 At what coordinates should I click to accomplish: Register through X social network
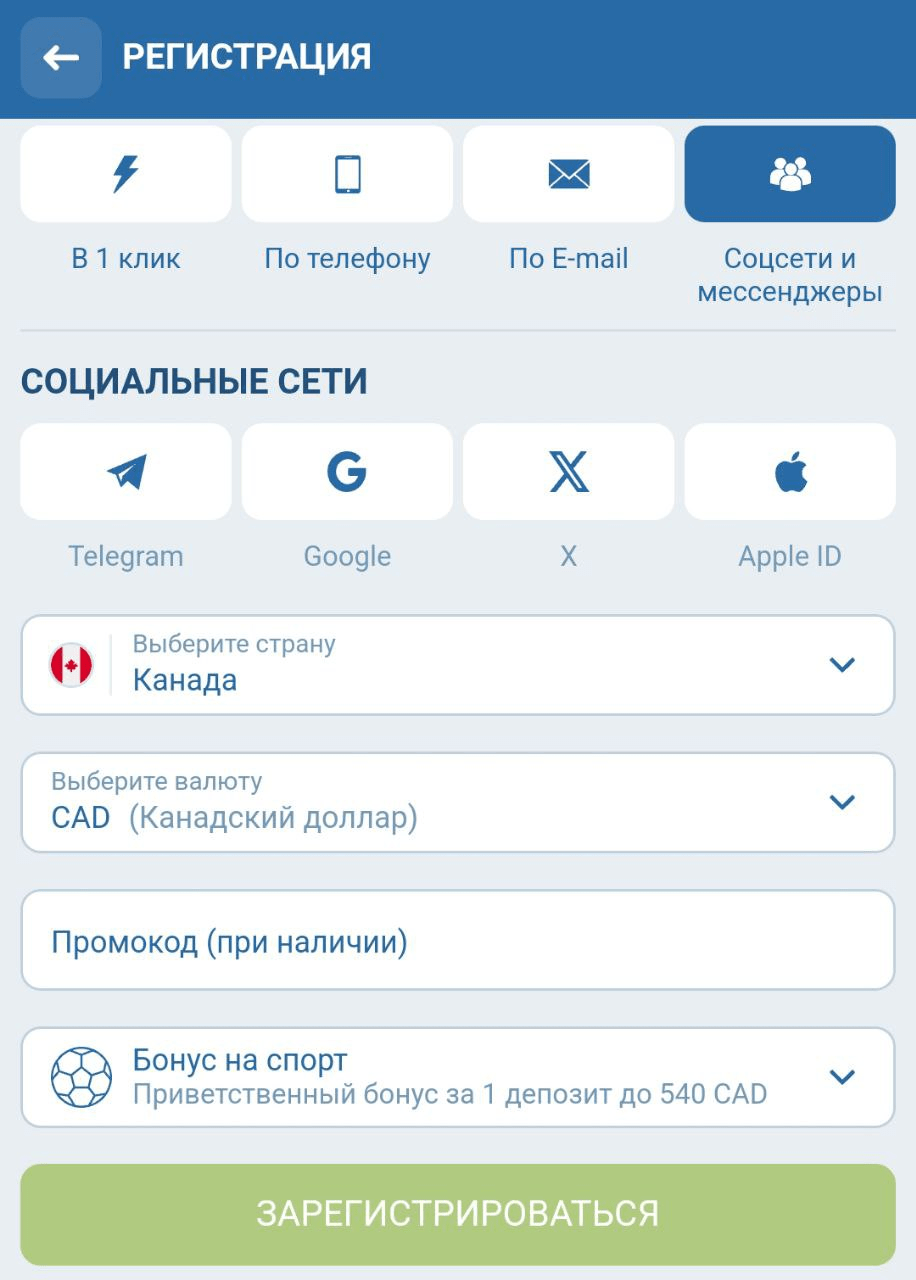coord(569,472)
